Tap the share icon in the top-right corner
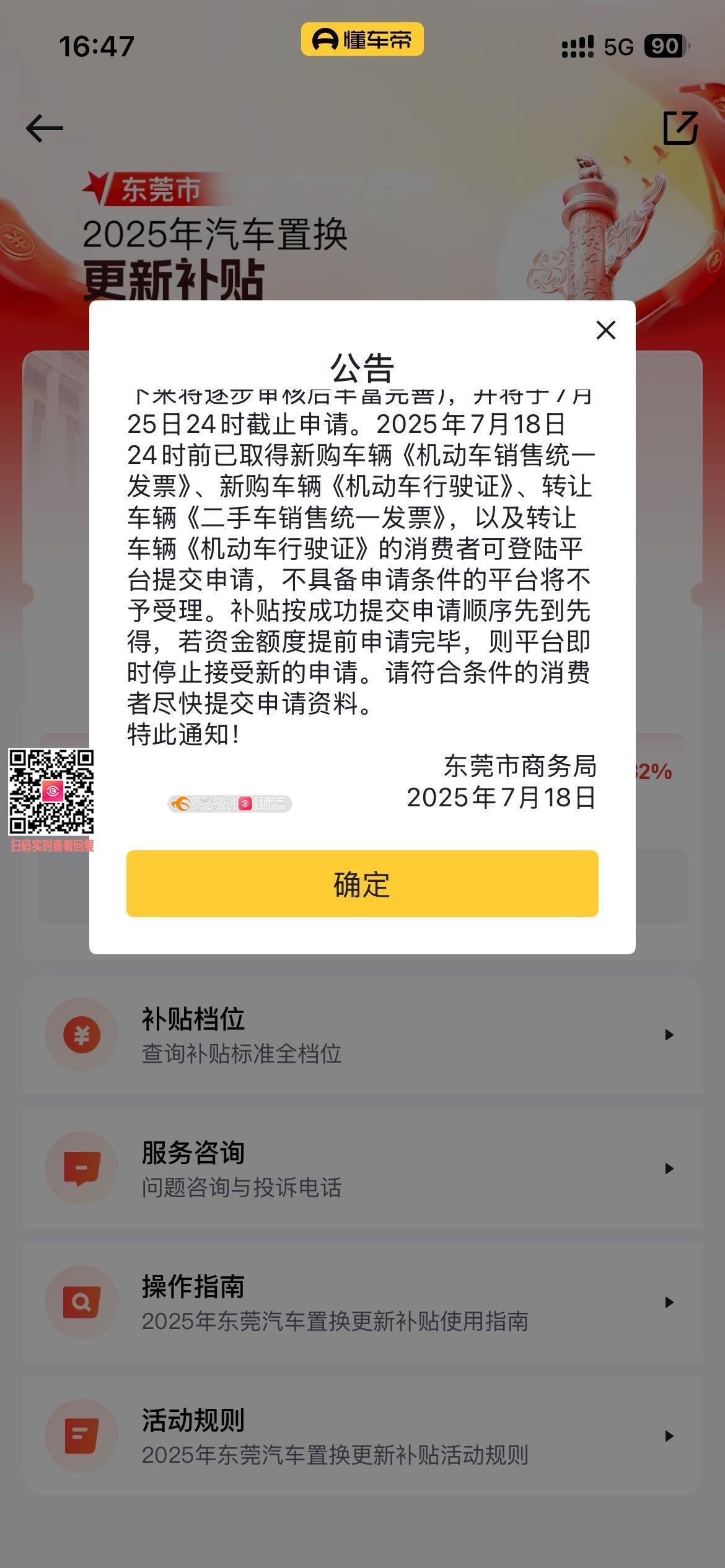The height and width of the screenshot is (1568, 725). [680, 128]
